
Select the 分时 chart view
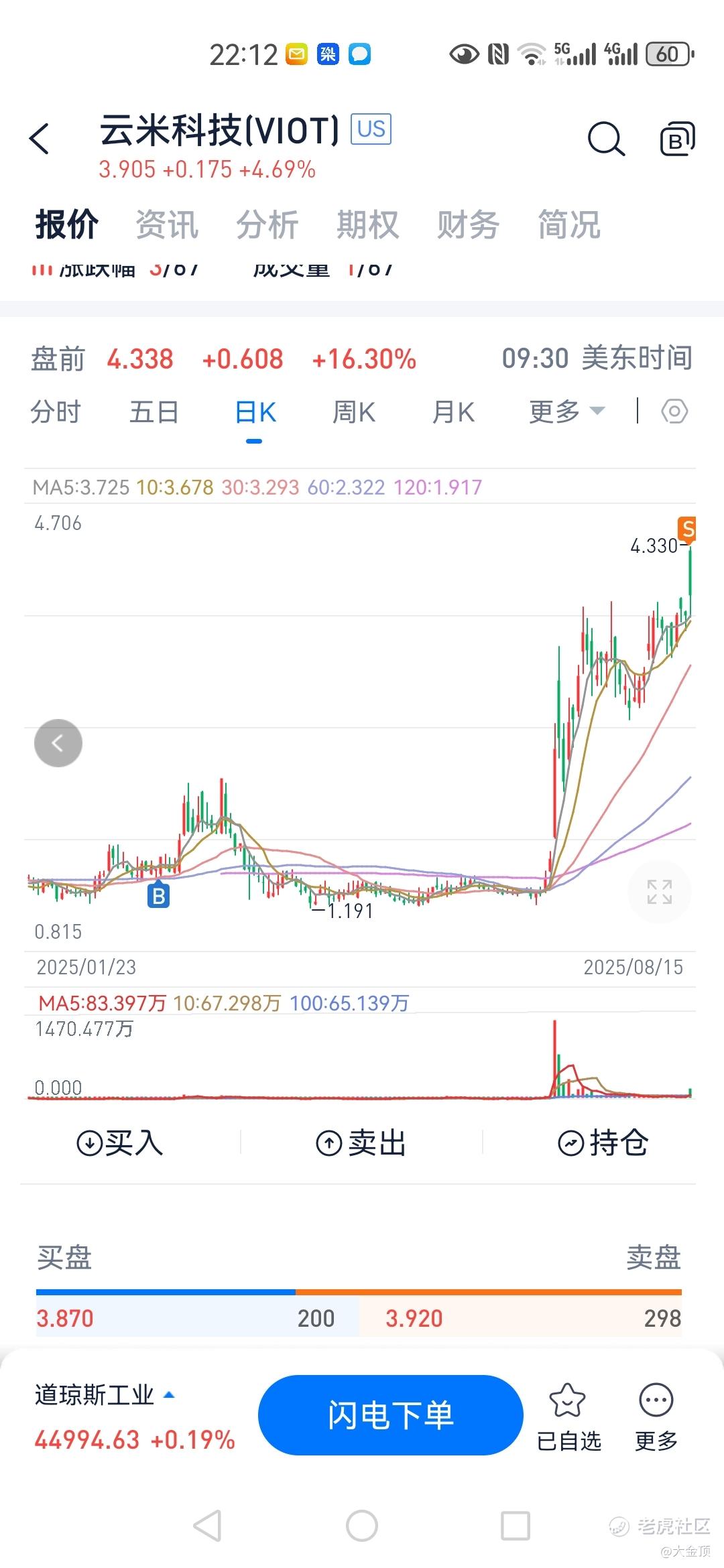56,411
